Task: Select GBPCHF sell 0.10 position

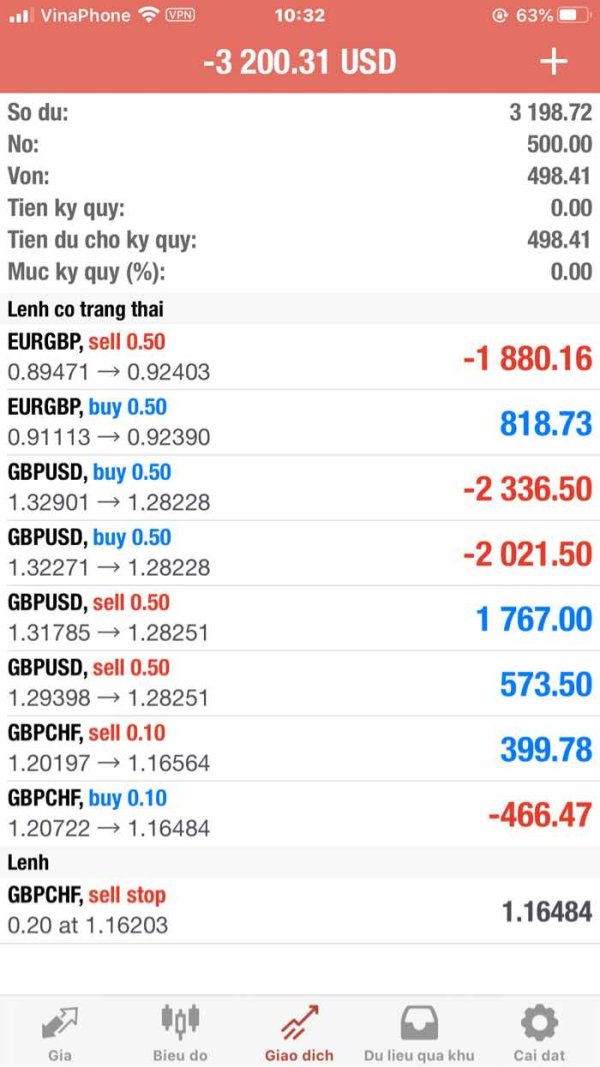Action: (300, 749)
